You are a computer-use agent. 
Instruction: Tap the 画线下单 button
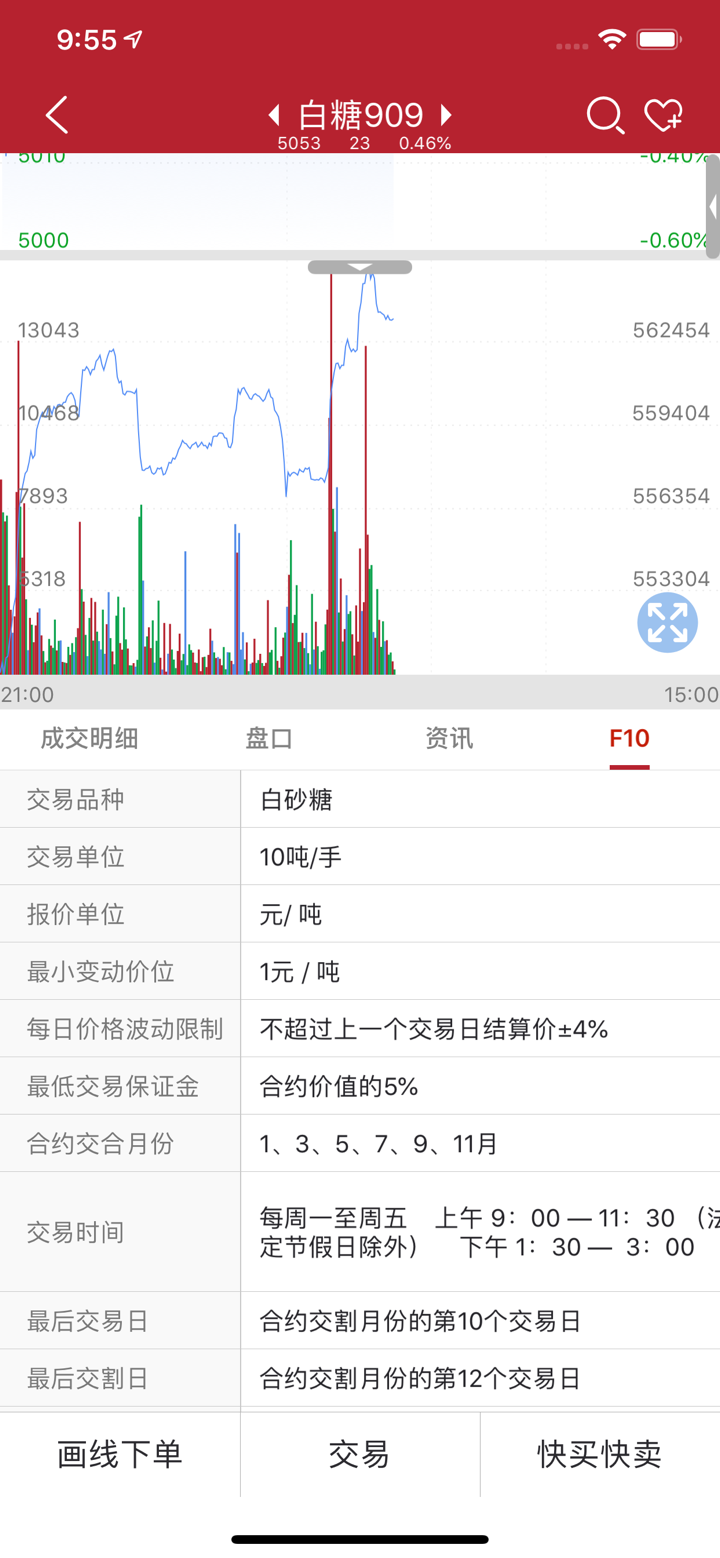coord(120,1454)
